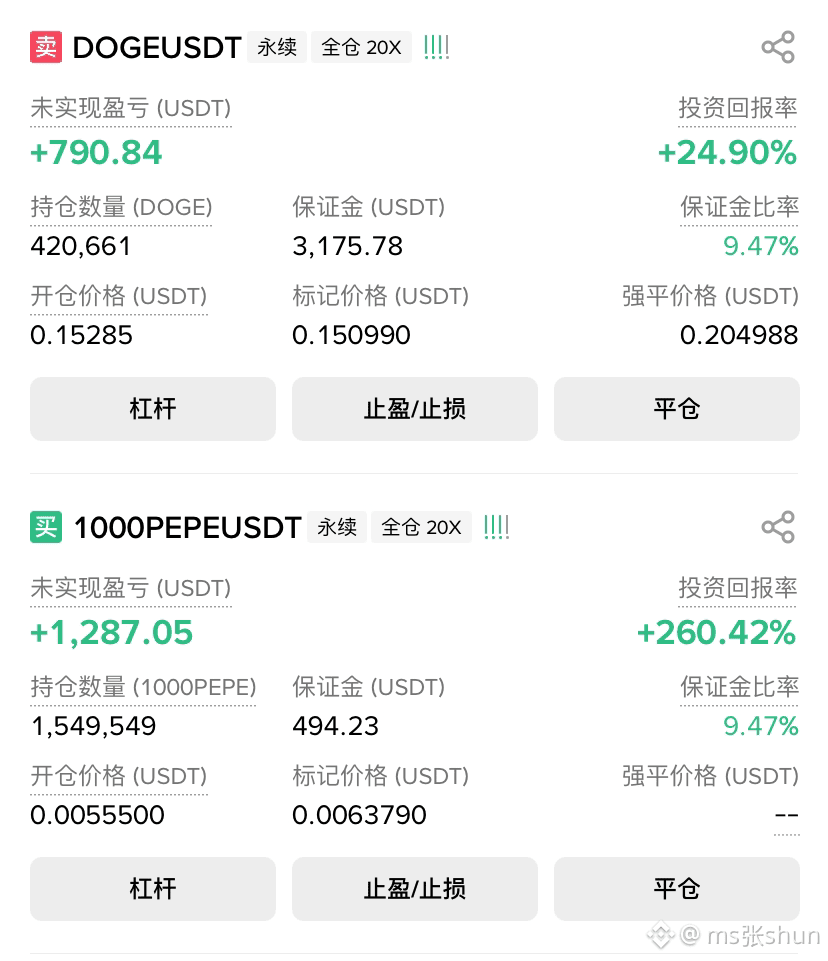Click the share icon next to 1000PEPEUSDT
This screenshot has width=828, height=961.
click(779, 527)
